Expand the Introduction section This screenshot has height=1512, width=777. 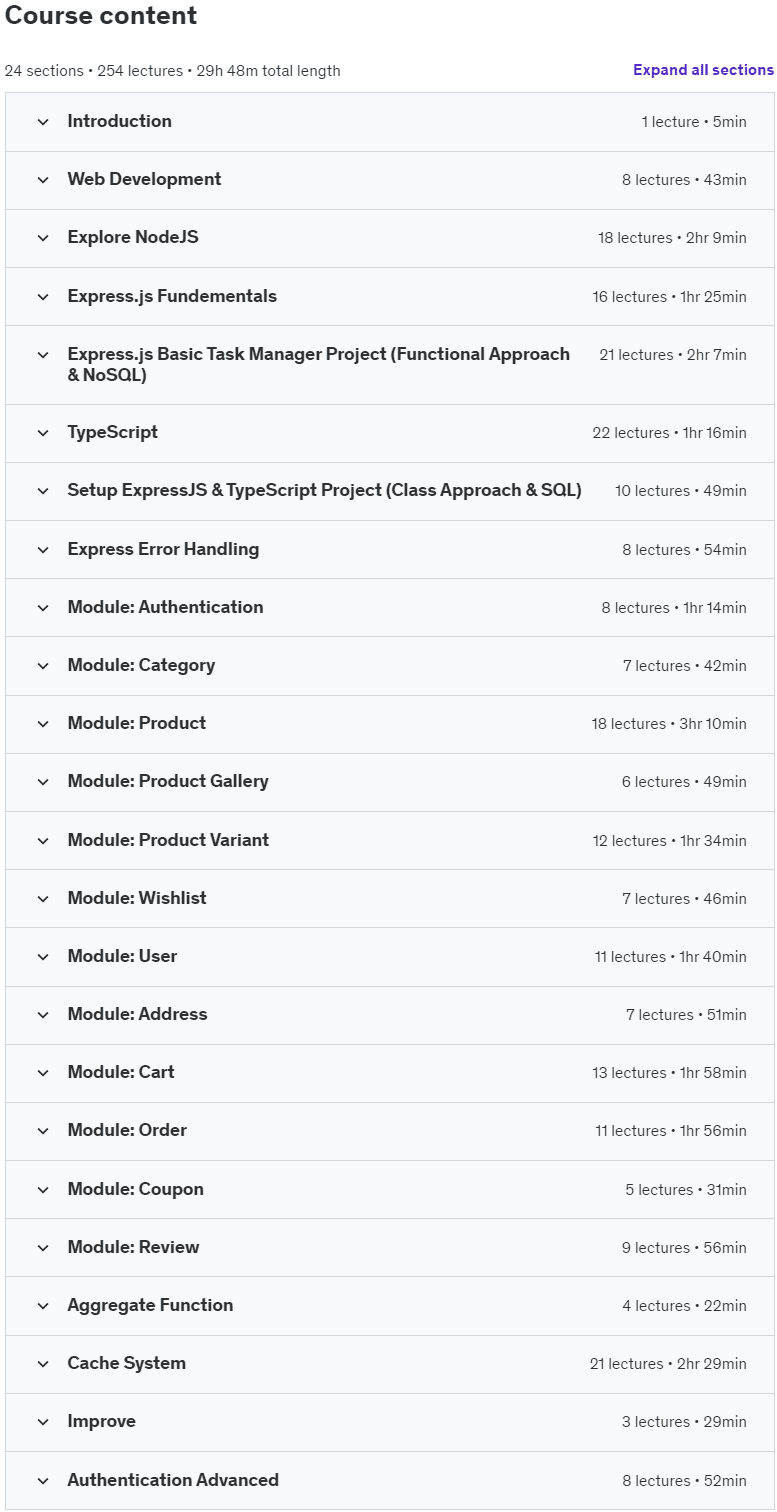click(x=119, y=122)
